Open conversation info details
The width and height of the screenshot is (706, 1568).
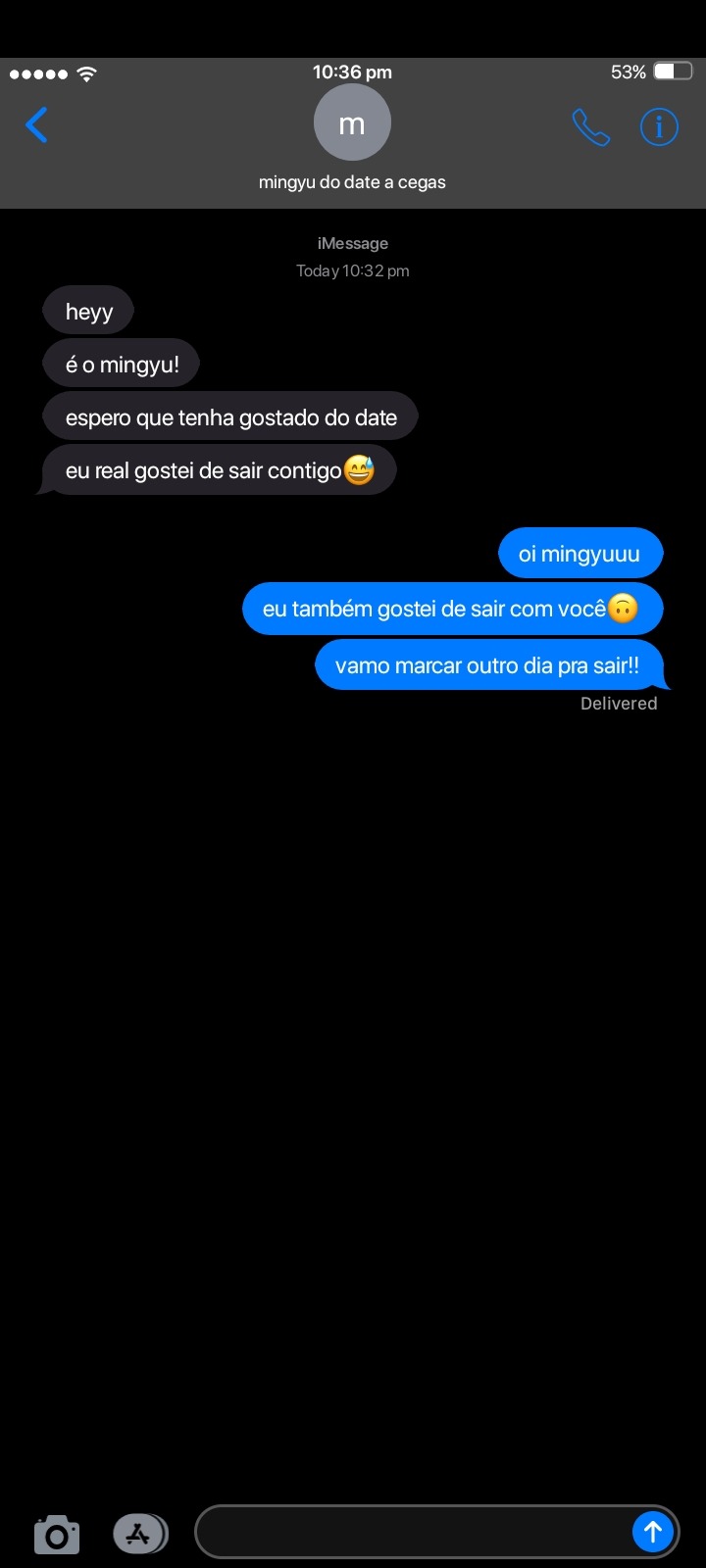(659, 127)
